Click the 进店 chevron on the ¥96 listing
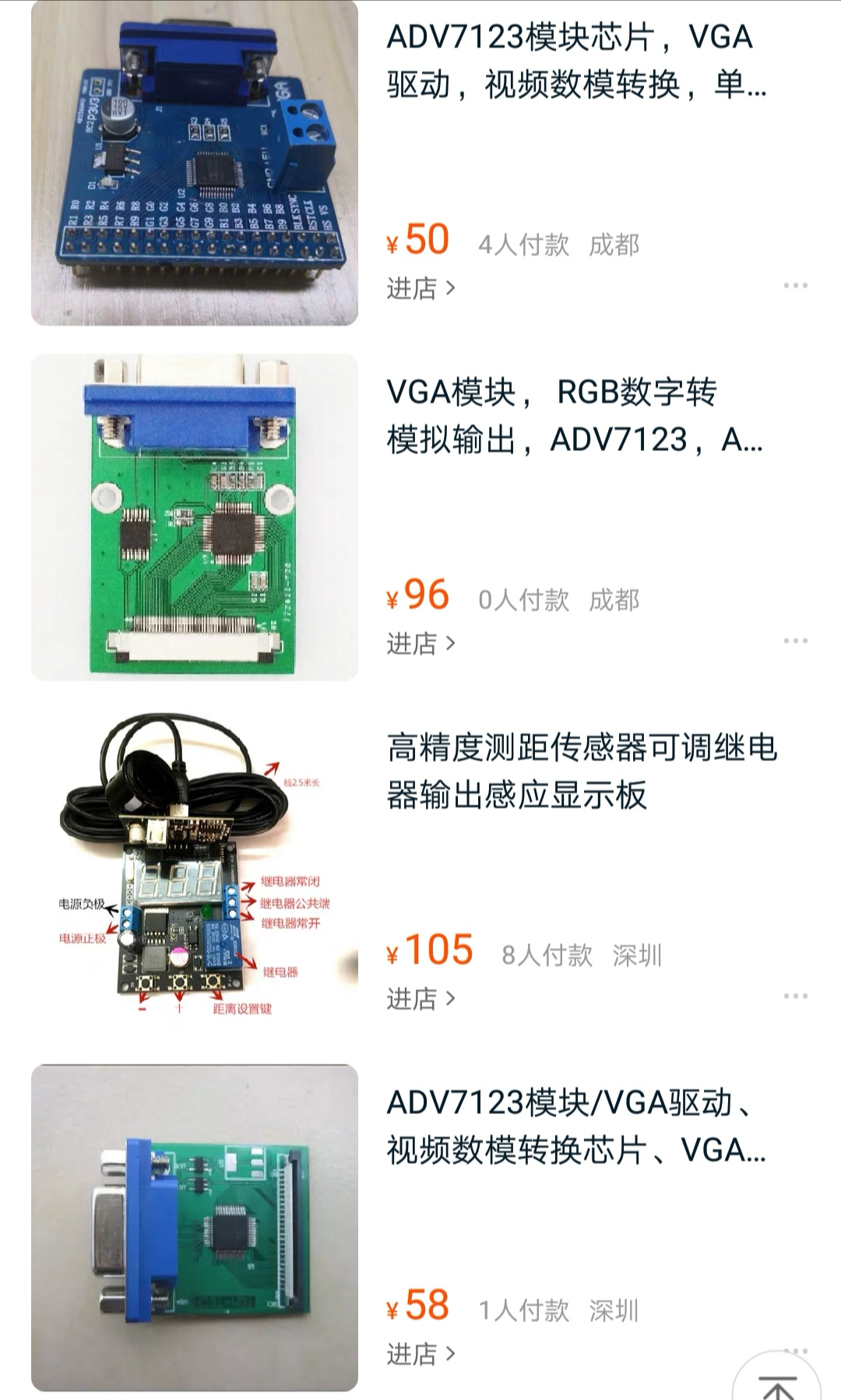Viewport: 841px width, 1400px height. tap(452, 641)
